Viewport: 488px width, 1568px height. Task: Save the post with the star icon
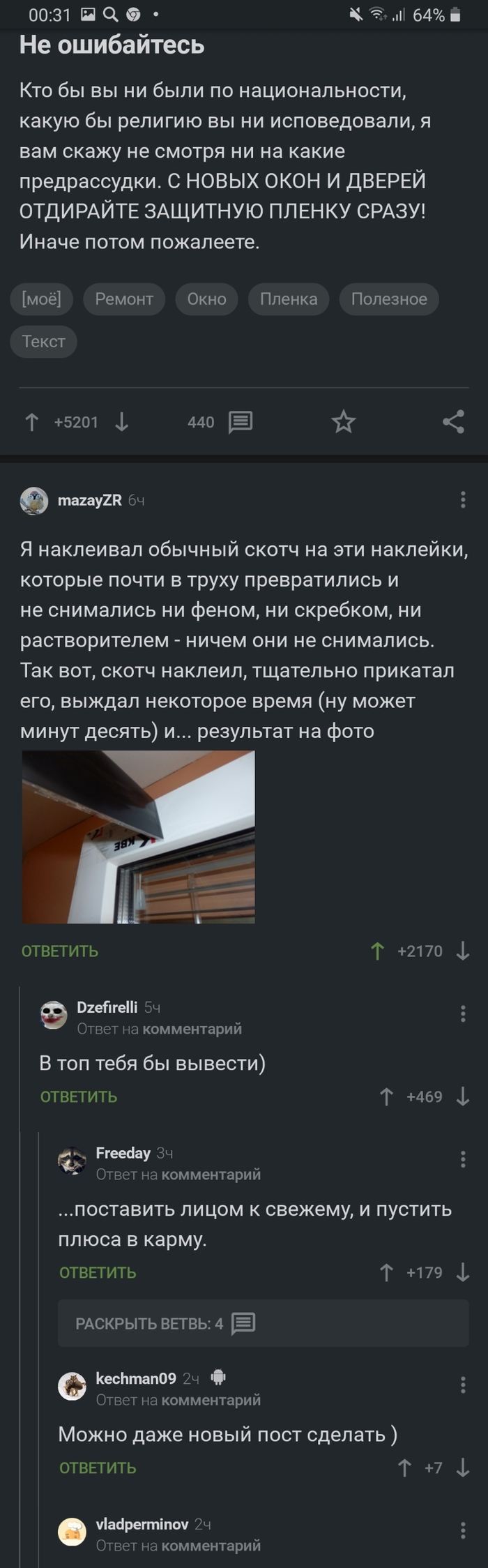click(x=343, y=422)
